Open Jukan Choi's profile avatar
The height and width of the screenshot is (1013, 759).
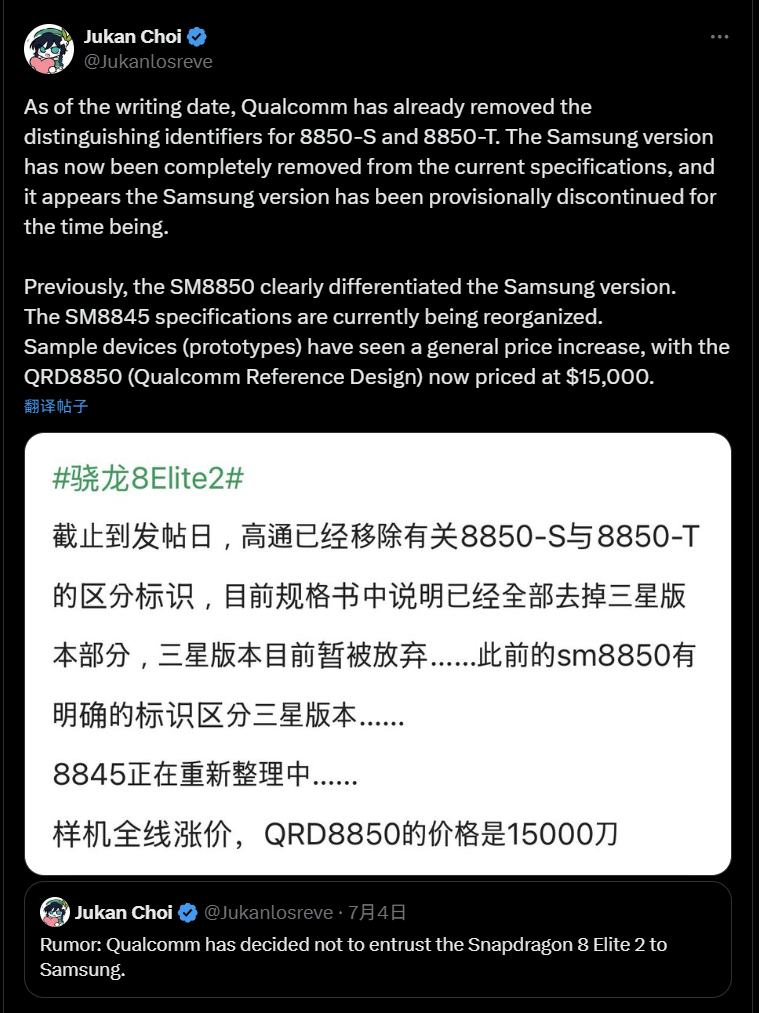pyautogui.click(x=46, y=50)
